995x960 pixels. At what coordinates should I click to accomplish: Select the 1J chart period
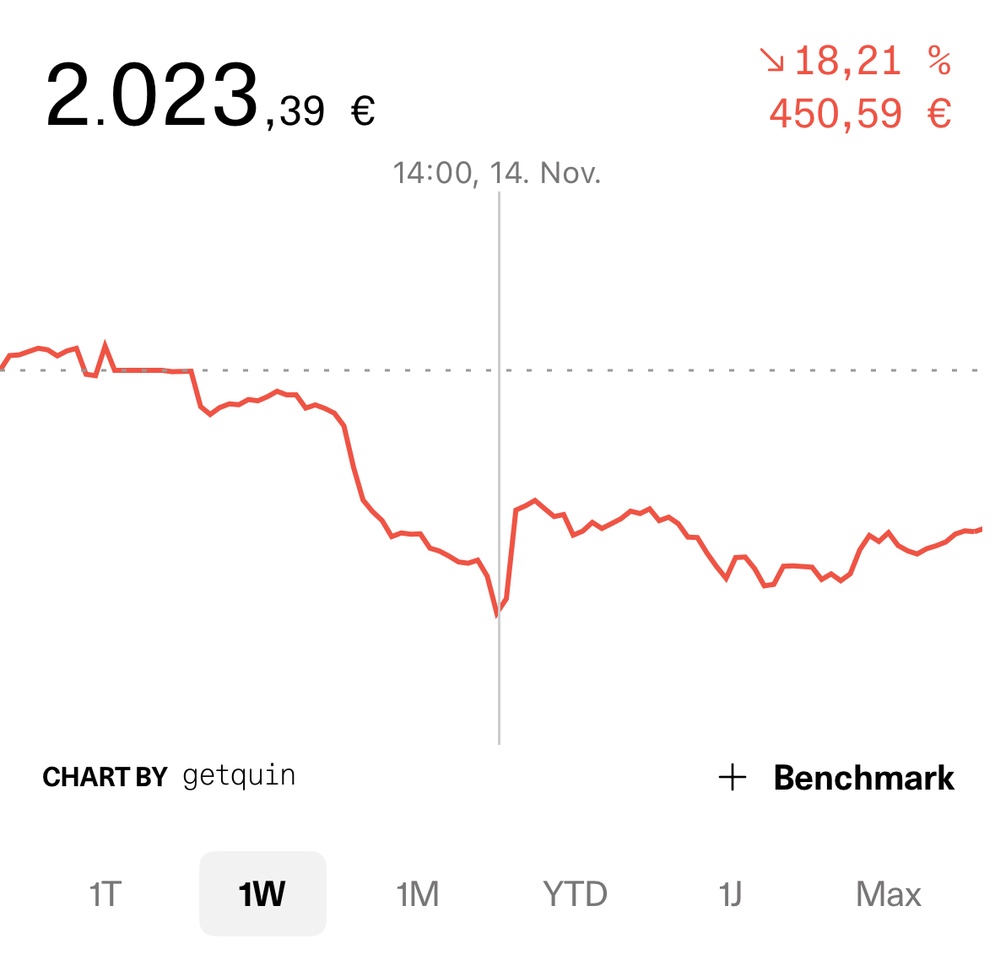coord(731,893)
